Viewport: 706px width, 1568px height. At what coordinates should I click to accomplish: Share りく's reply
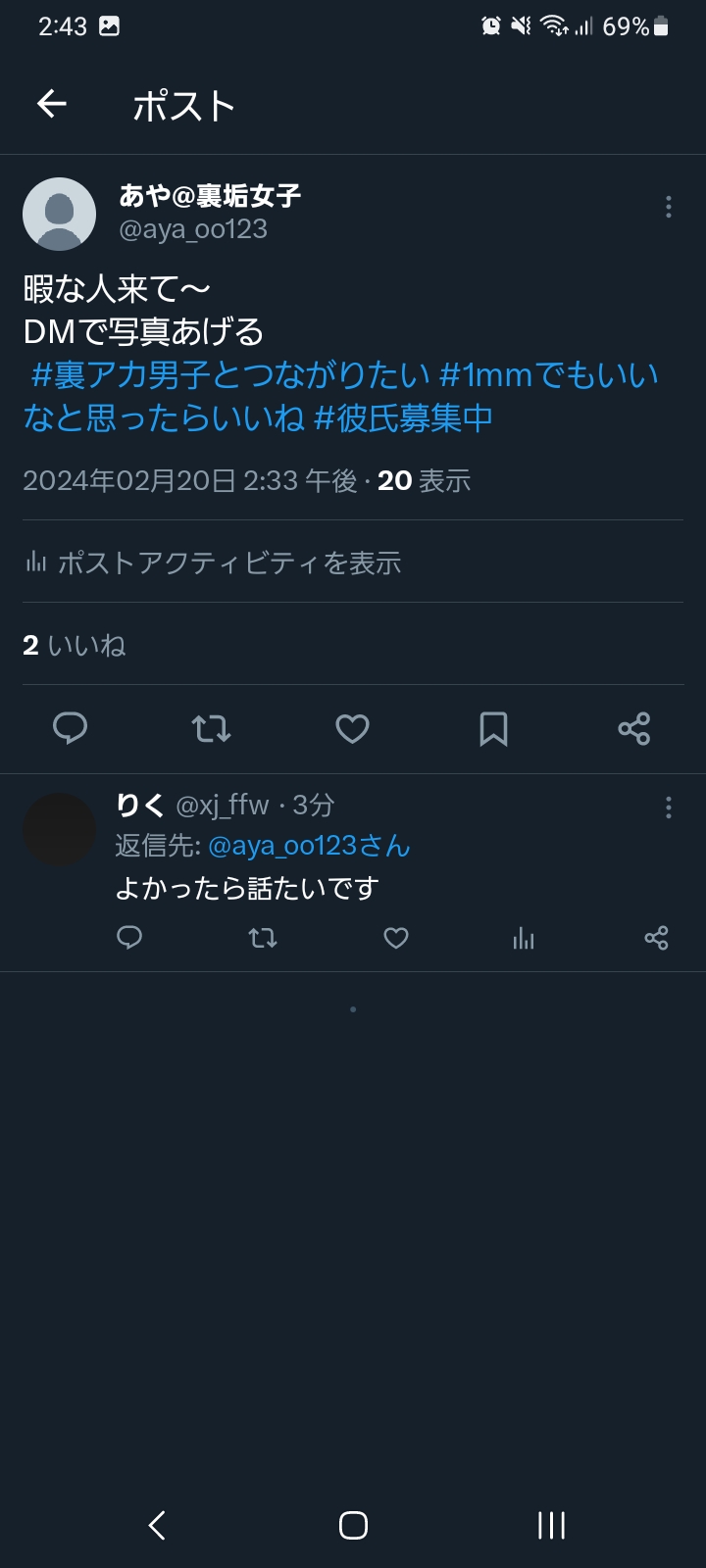point(656,938)
